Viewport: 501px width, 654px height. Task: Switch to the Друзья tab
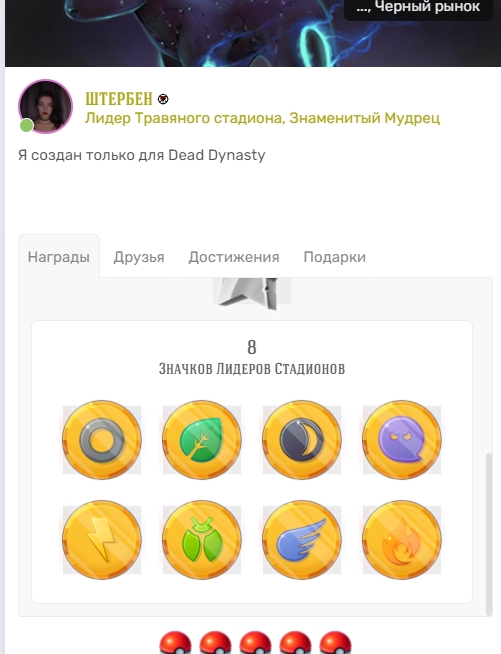coord(138,257)
